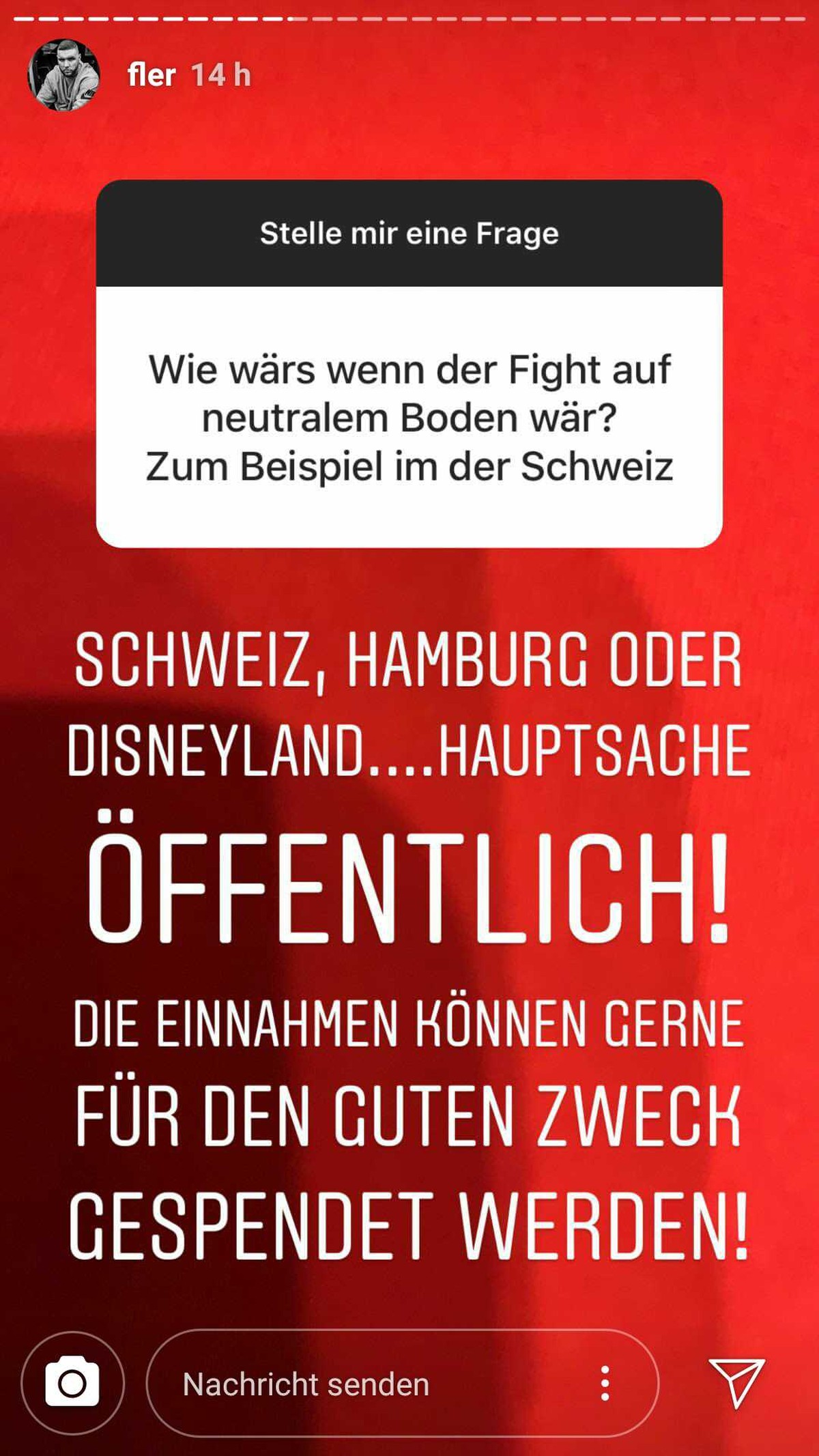Open the three-dot options menu
The width and height of the screenshot is (819, 1456).
(x=605, y=1384)
